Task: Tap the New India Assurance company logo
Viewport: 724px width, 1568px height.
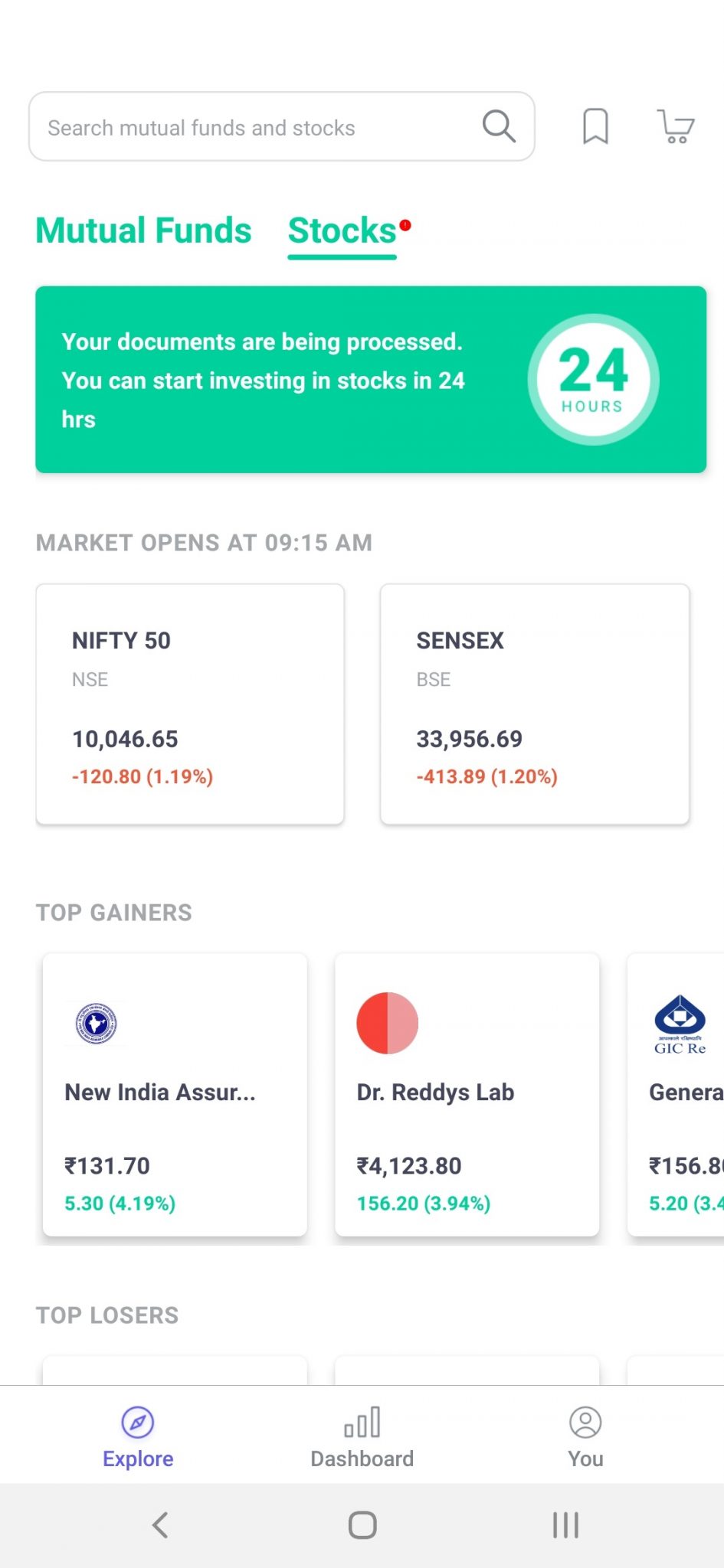Action: click(95, 1024)
